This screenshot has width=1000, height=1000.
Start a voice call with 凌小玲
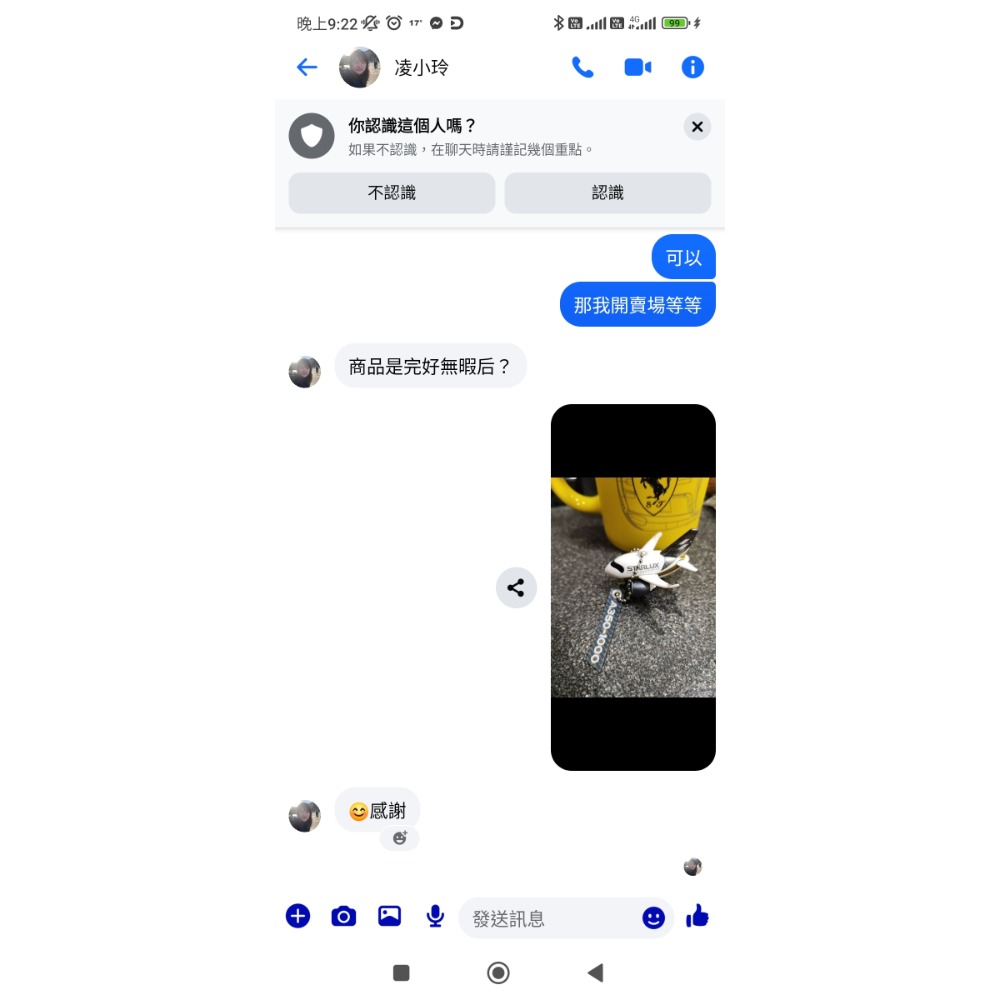(582, 67)
